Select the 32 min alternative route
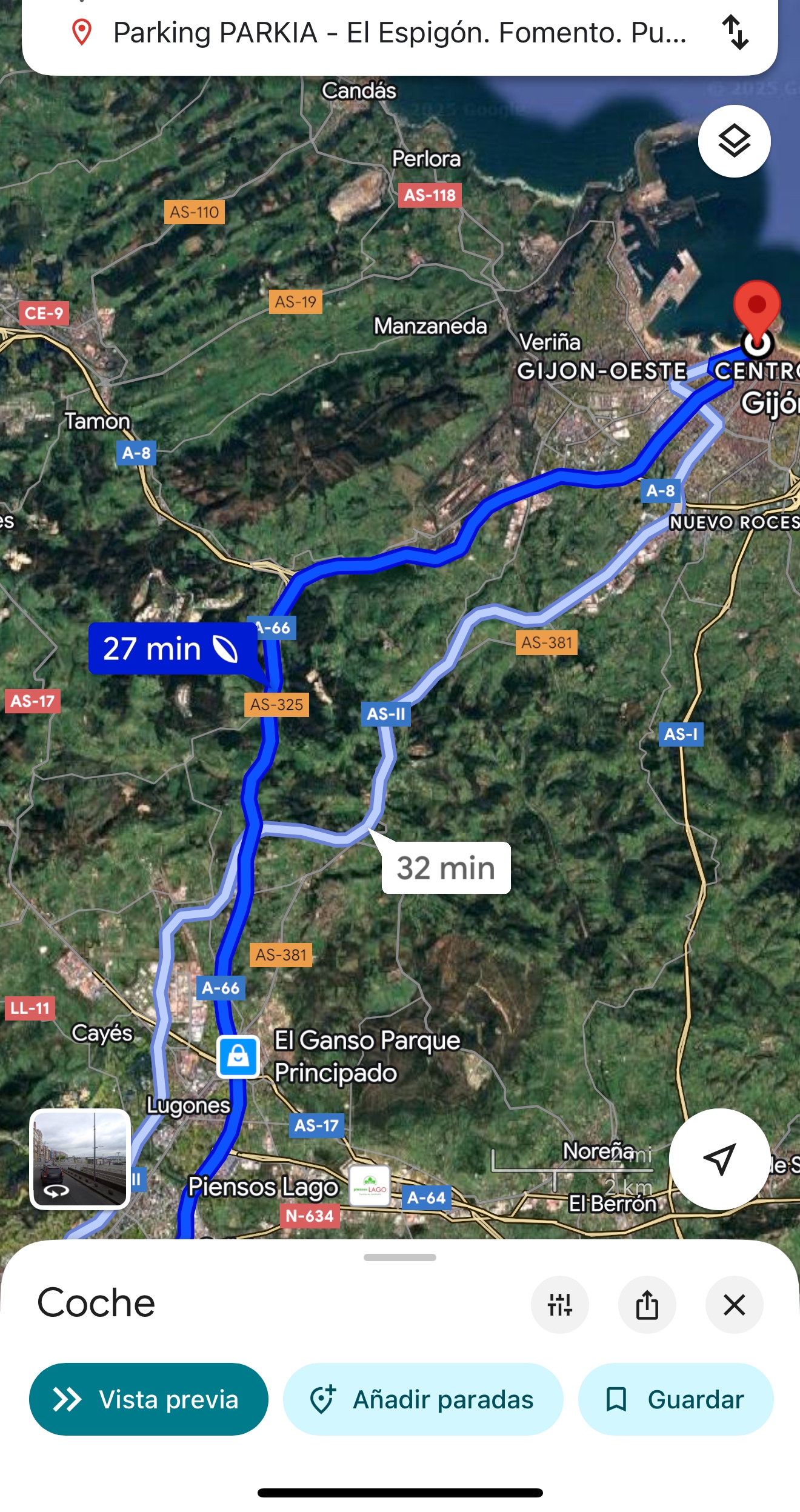The height and width of the screenshot is (1512, 800). click(x=446, y=868)
